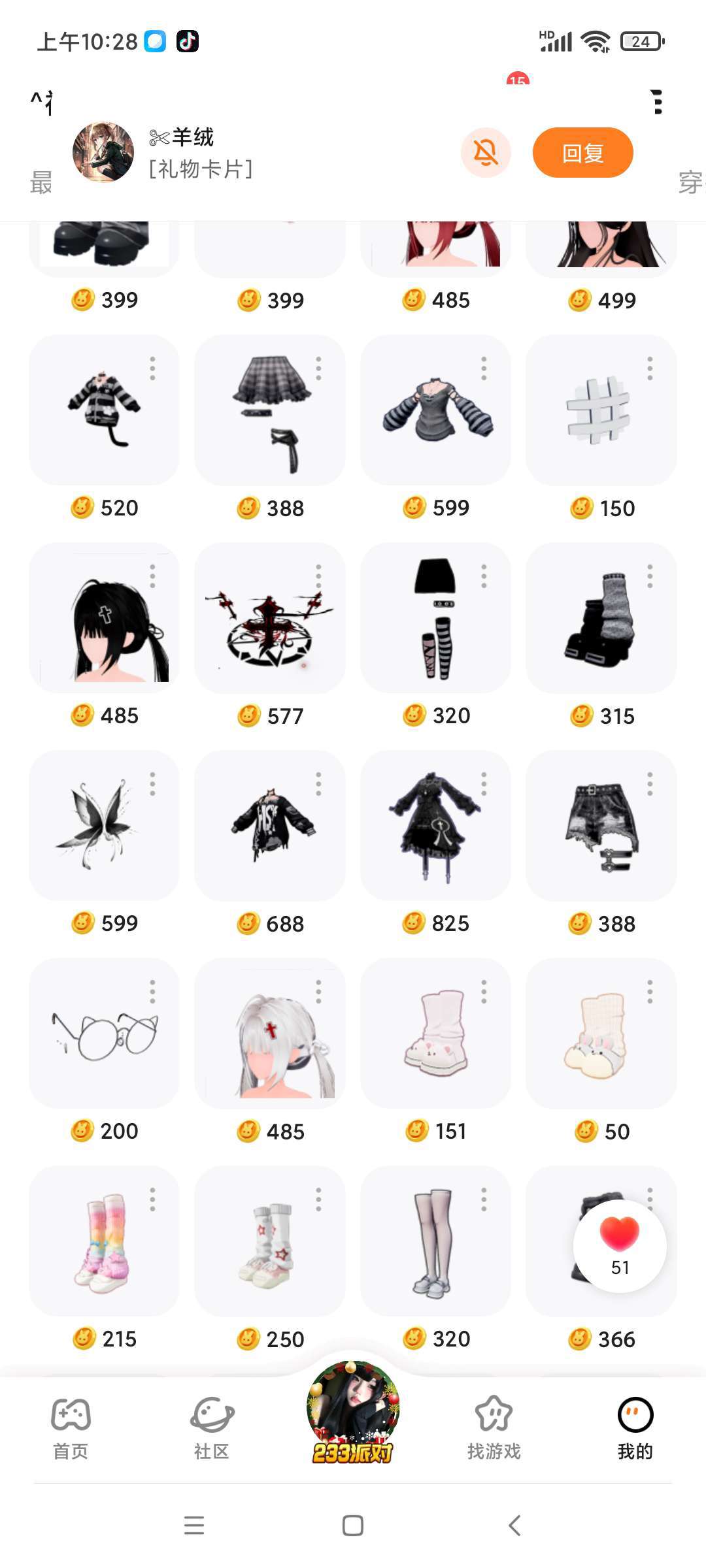Image resolution: width=706 pixels, height=1568 pixels.
Task: Mute notifications with the crossed bell icon
Action: [486, 153]
